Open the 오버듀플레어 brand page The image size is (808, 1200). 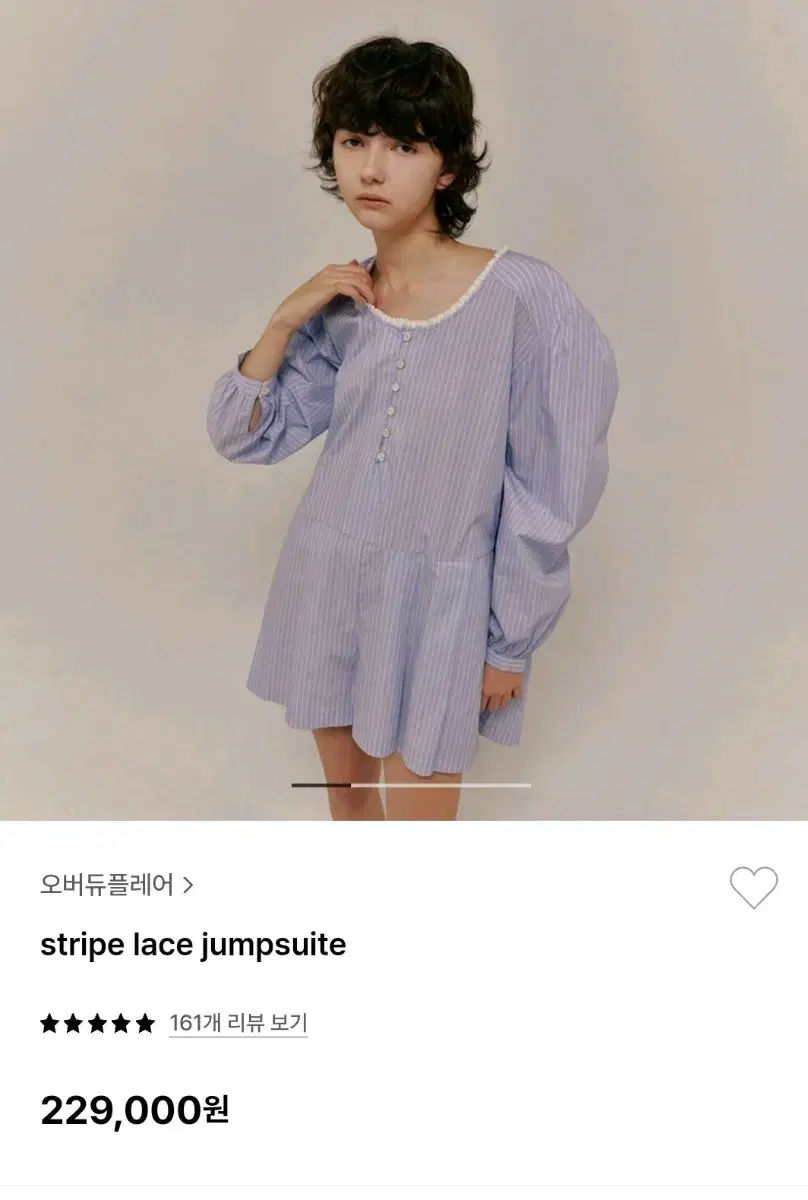click(117, 885)
